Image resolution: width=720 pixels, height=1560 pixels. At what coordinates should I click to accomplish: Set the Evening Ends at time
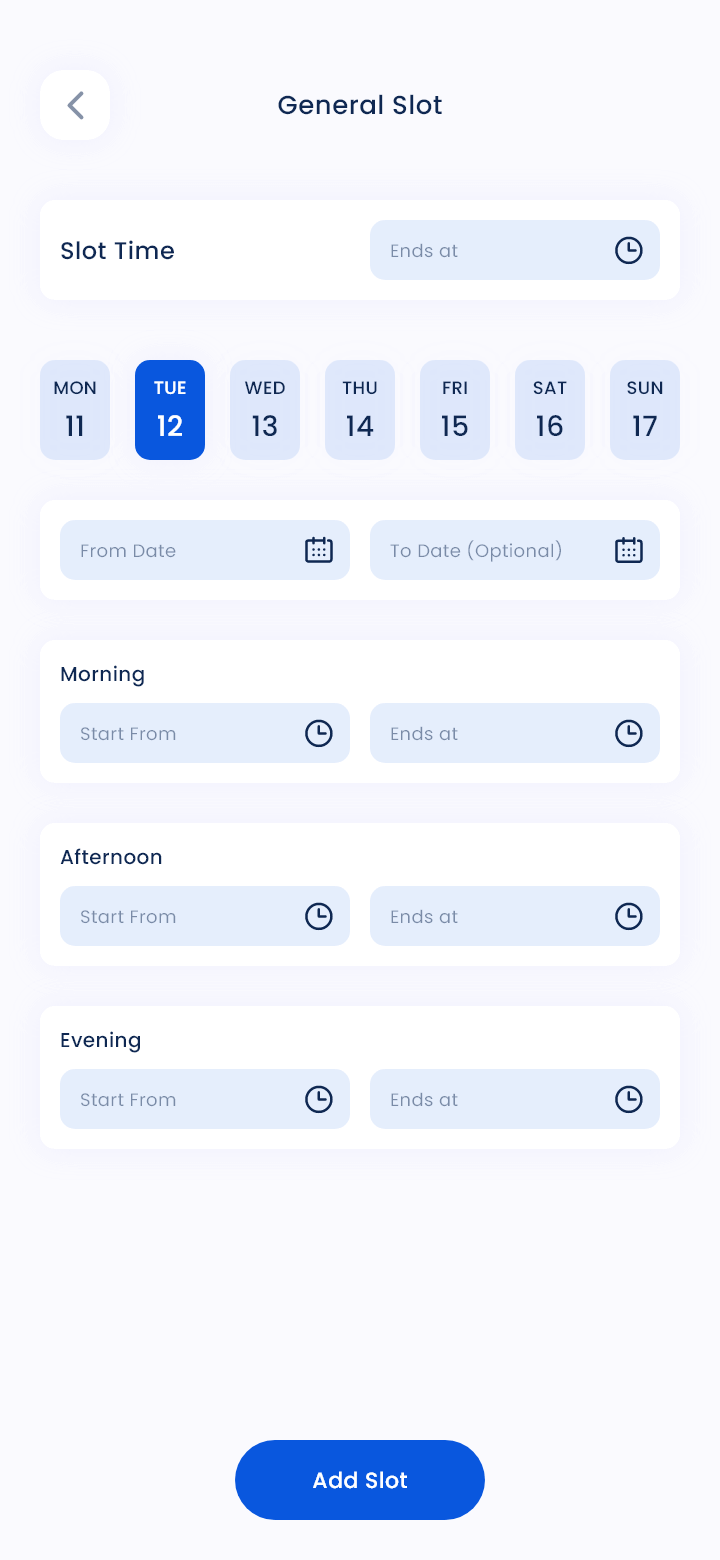pos(515,1099)
